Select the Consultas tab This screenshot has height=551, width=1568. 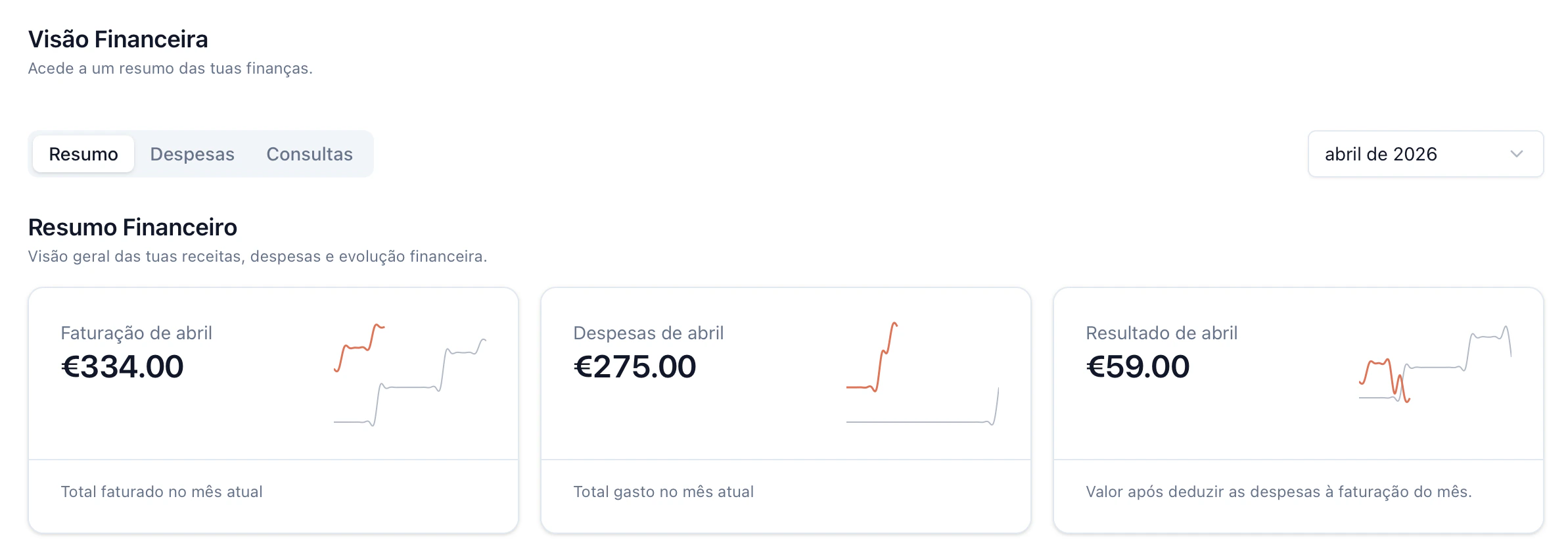coord(309,154)
